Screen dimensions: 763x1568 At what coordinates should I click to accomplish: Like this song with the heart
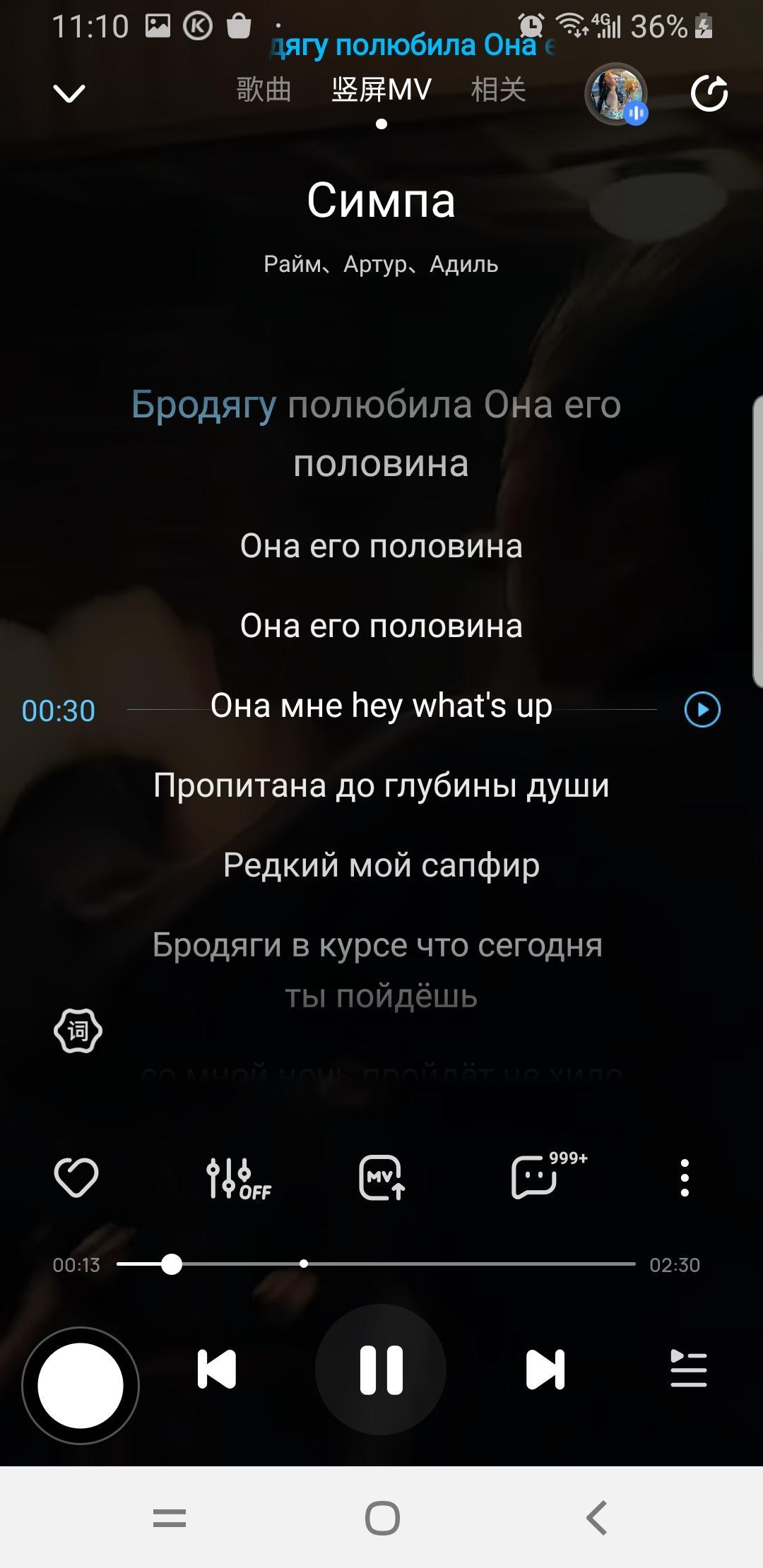76,1177
